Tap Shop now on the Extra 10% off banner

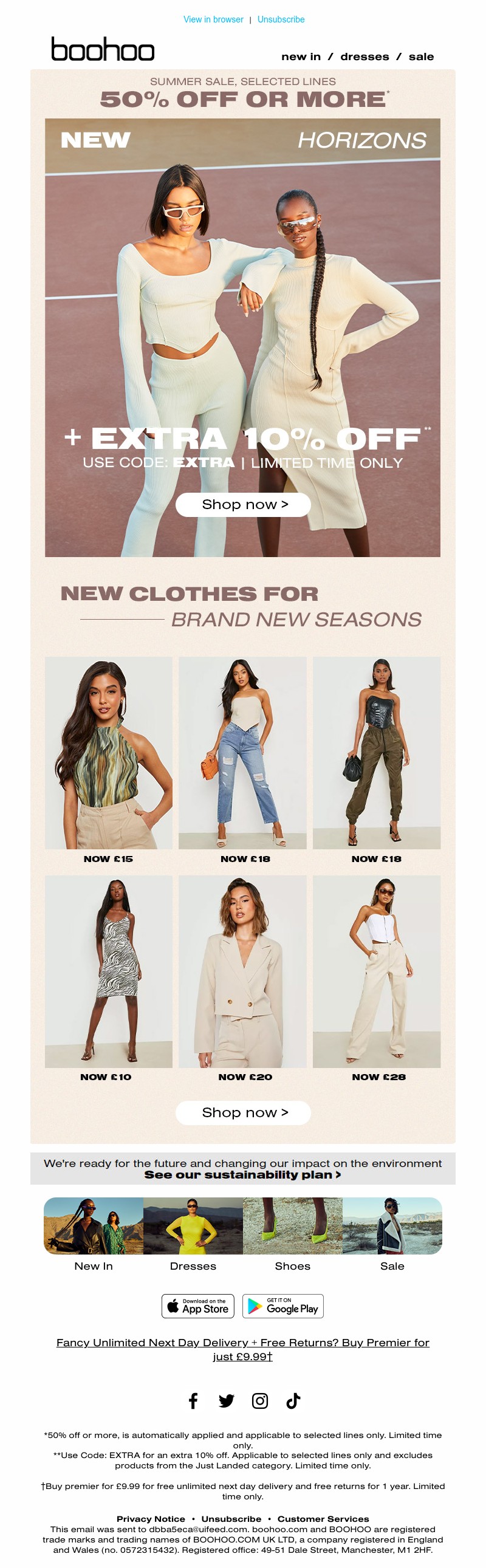[x=243, y=505]
